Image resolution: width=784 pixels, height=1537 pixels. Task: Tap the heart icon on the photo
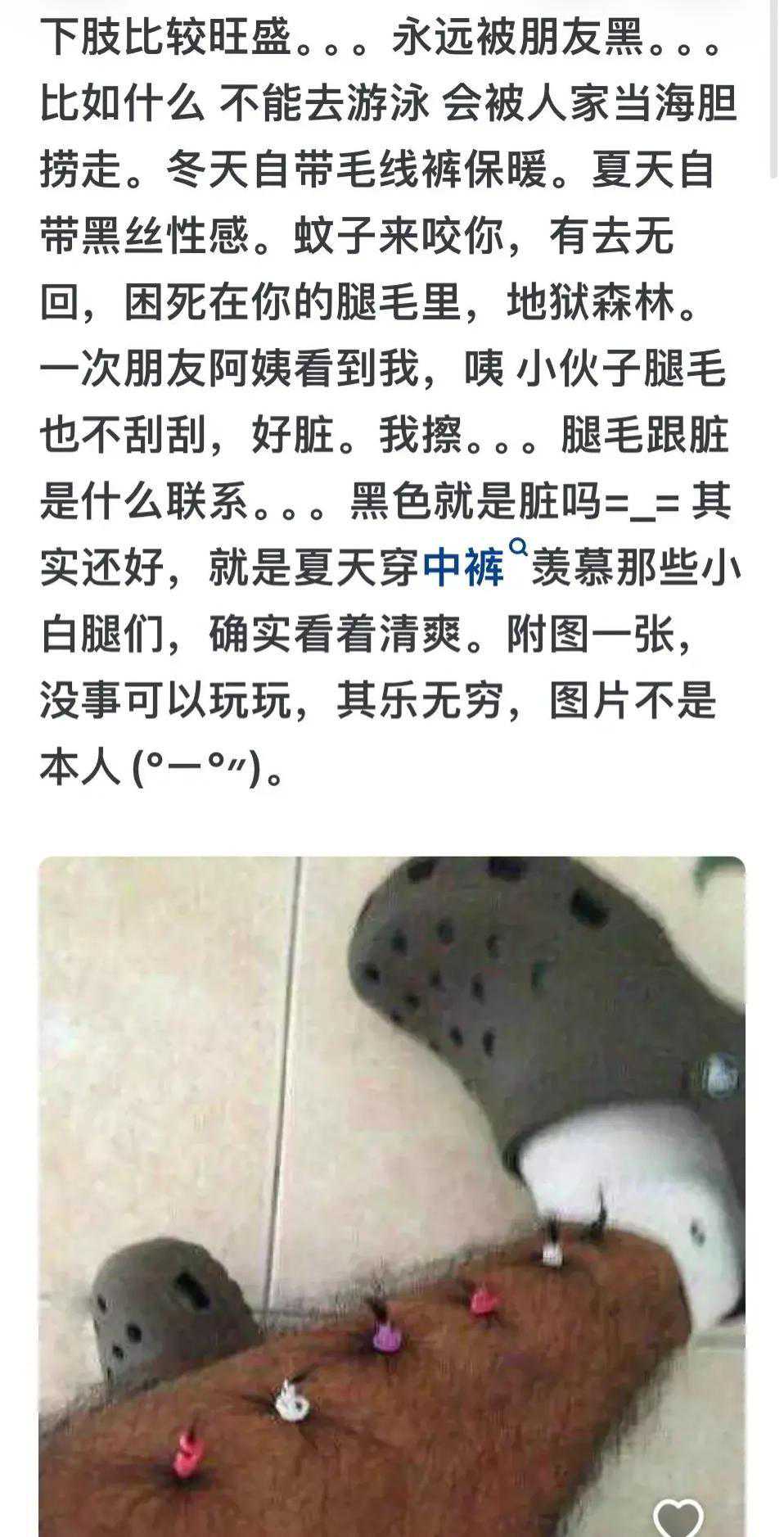678,1516
